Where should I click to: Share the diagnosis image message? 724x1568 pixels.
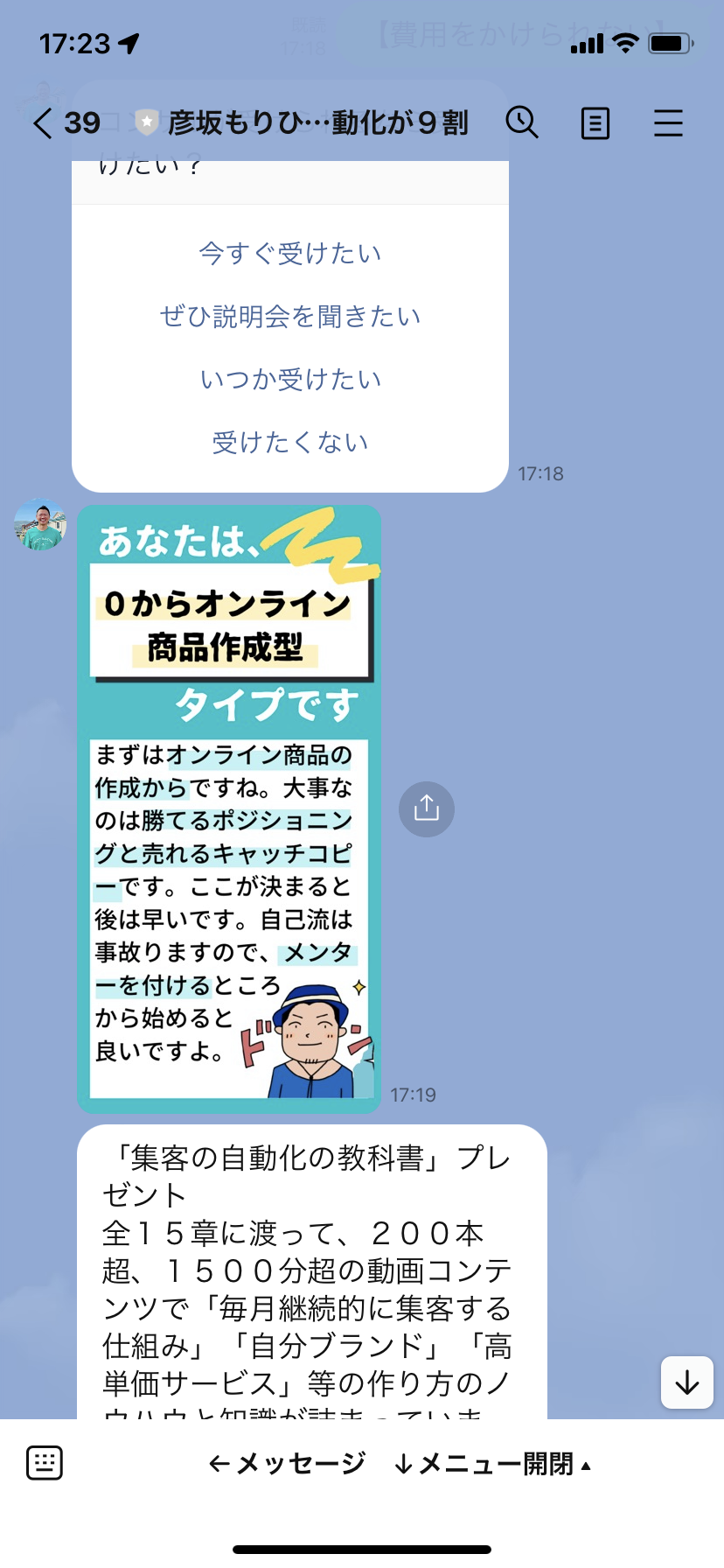tap(426, 808)
